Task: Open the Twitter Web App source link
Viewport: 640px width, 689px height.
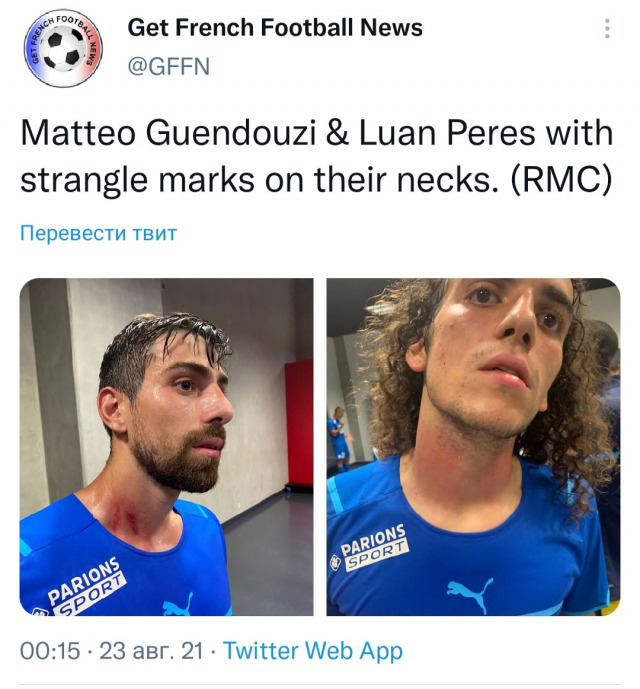Action: click(312, 651)
